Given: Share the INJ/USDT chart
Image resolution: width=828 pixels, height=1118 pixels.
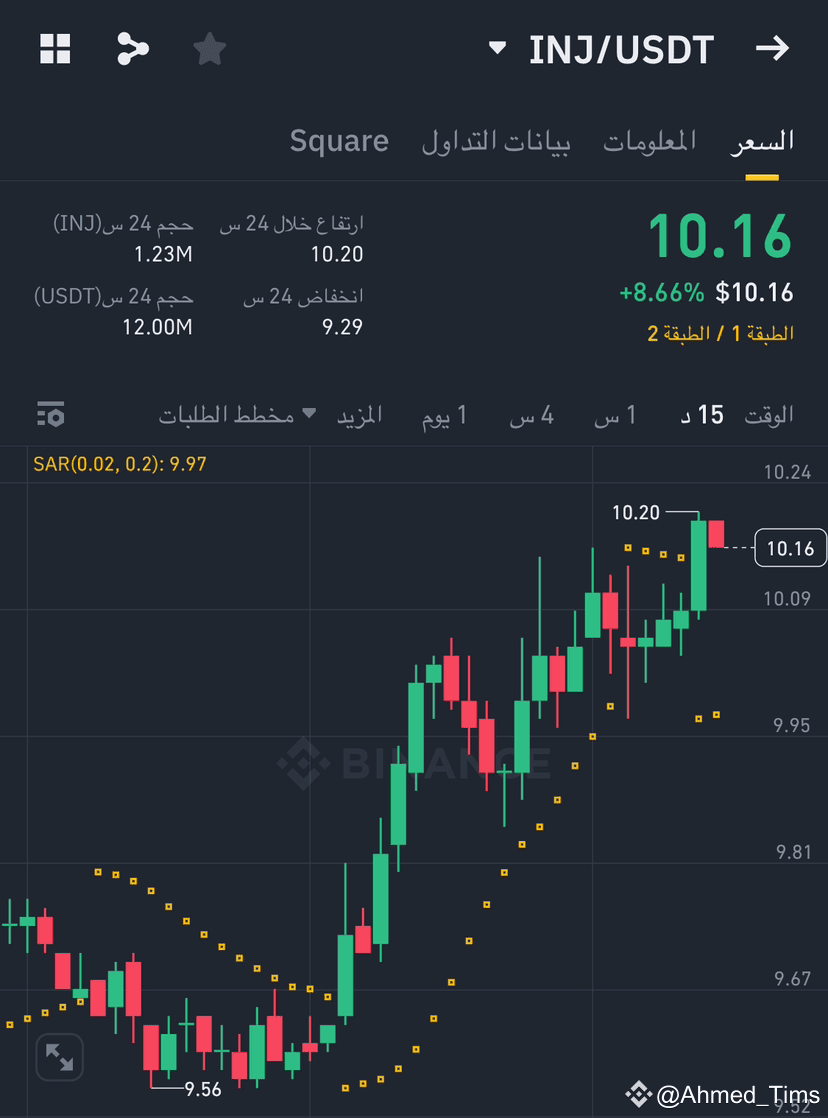Looking at the screenshot, I should pyautogui.click(x=133, y=49).
